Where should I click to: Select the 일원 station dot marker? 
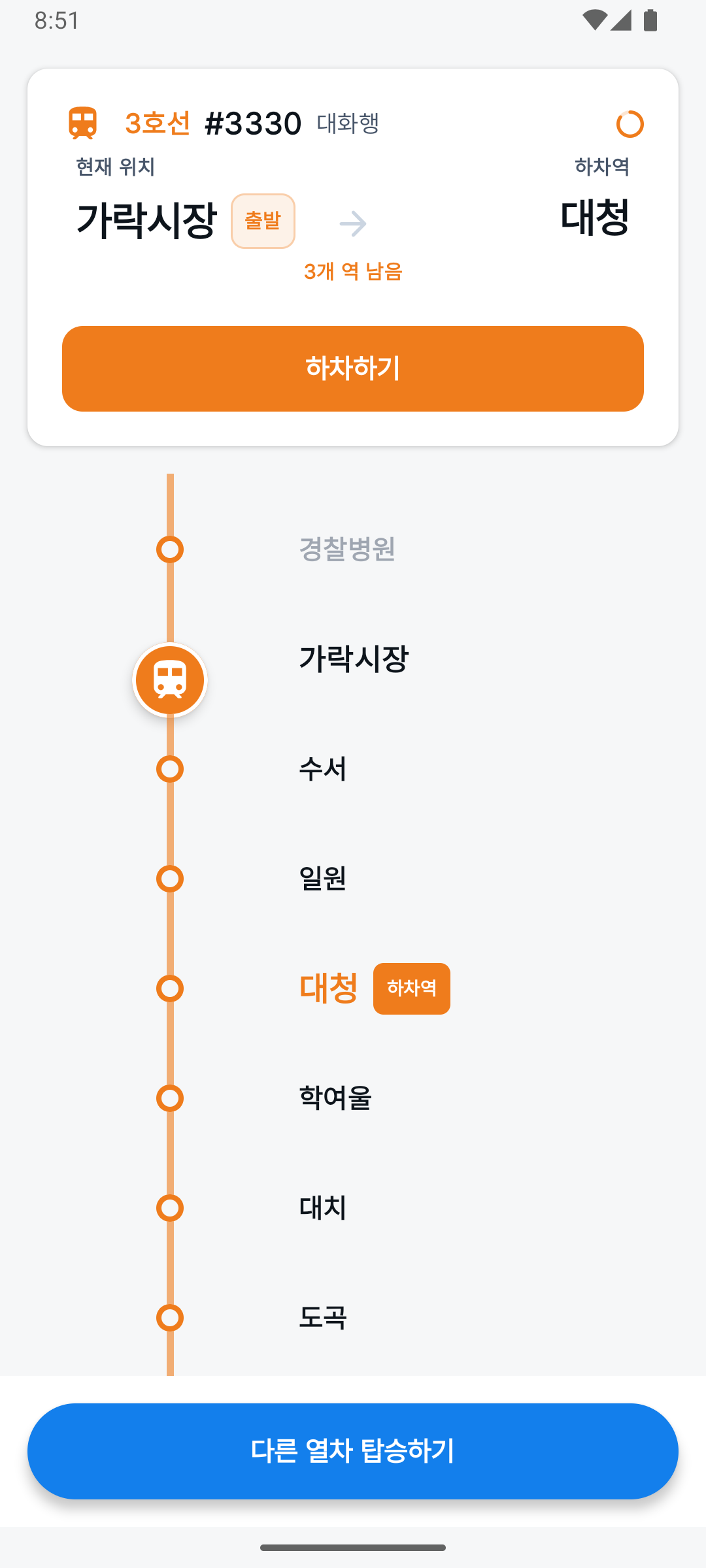[x=170, y=879]
